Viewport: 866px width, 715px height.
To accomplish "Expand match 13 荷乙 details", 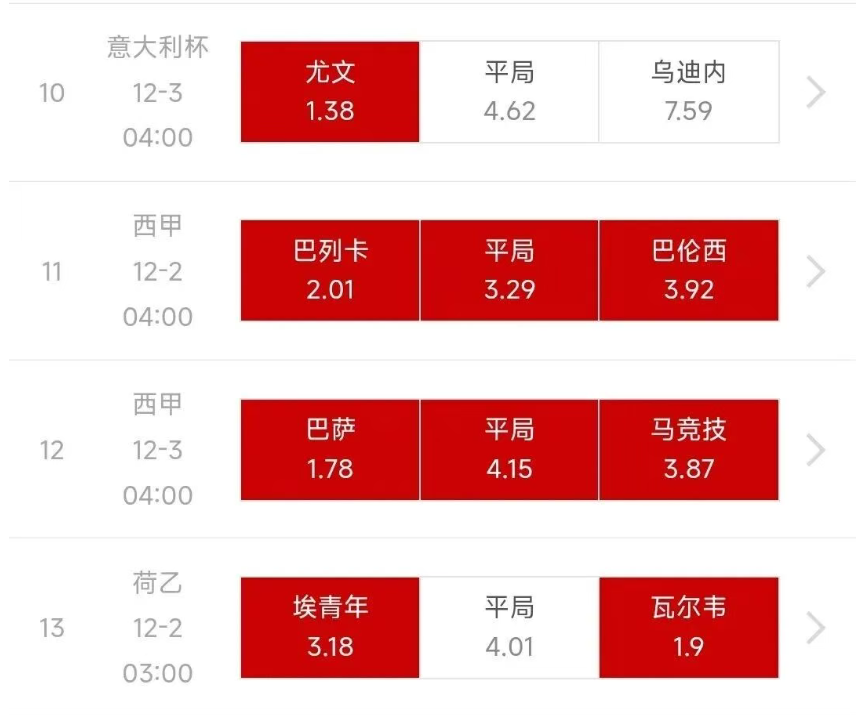I will point(817,628).
